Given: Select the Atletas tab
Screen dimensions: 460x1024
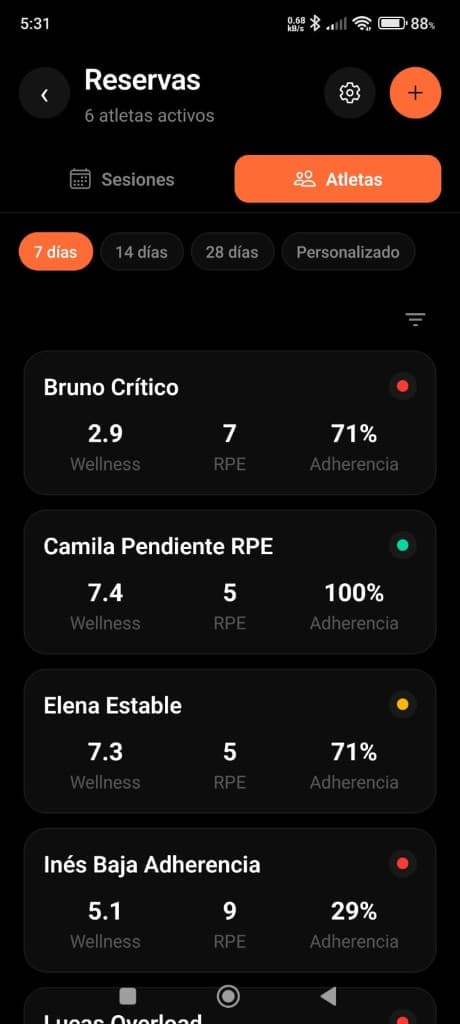Looking at the screenshot, I should 338,179.
